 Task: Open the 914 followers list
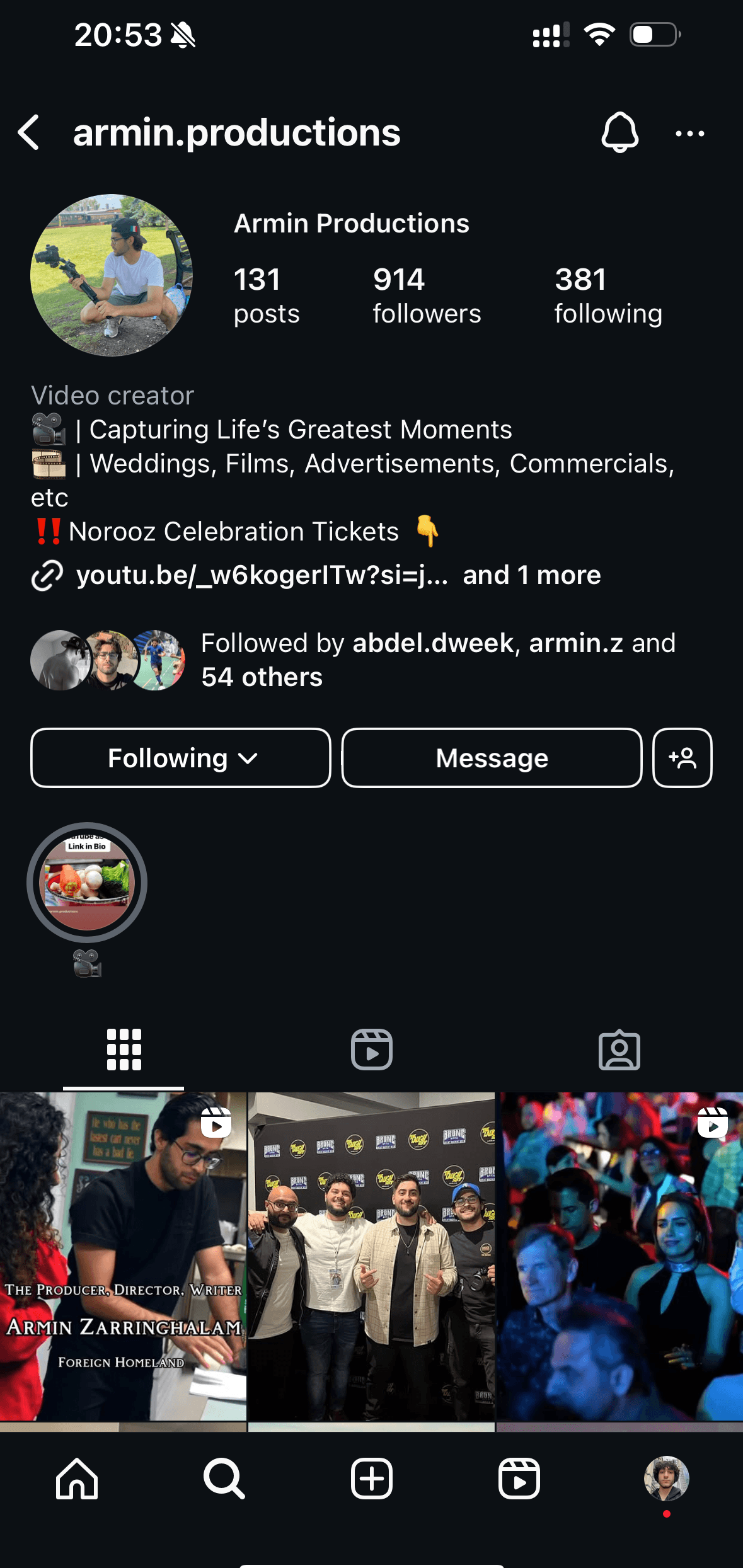[426, 295]
